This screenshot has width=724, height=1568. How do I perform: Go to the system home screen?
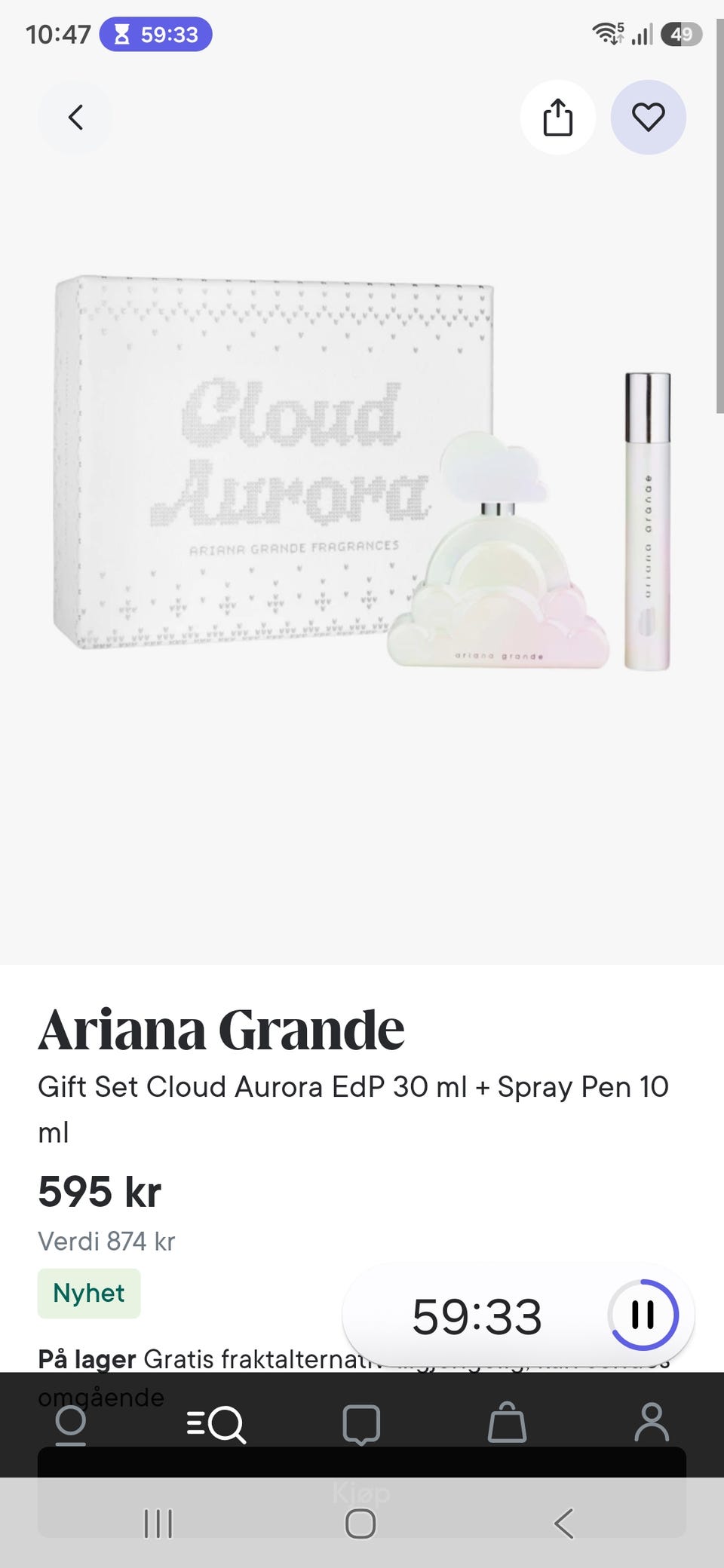coord(360,1524)
